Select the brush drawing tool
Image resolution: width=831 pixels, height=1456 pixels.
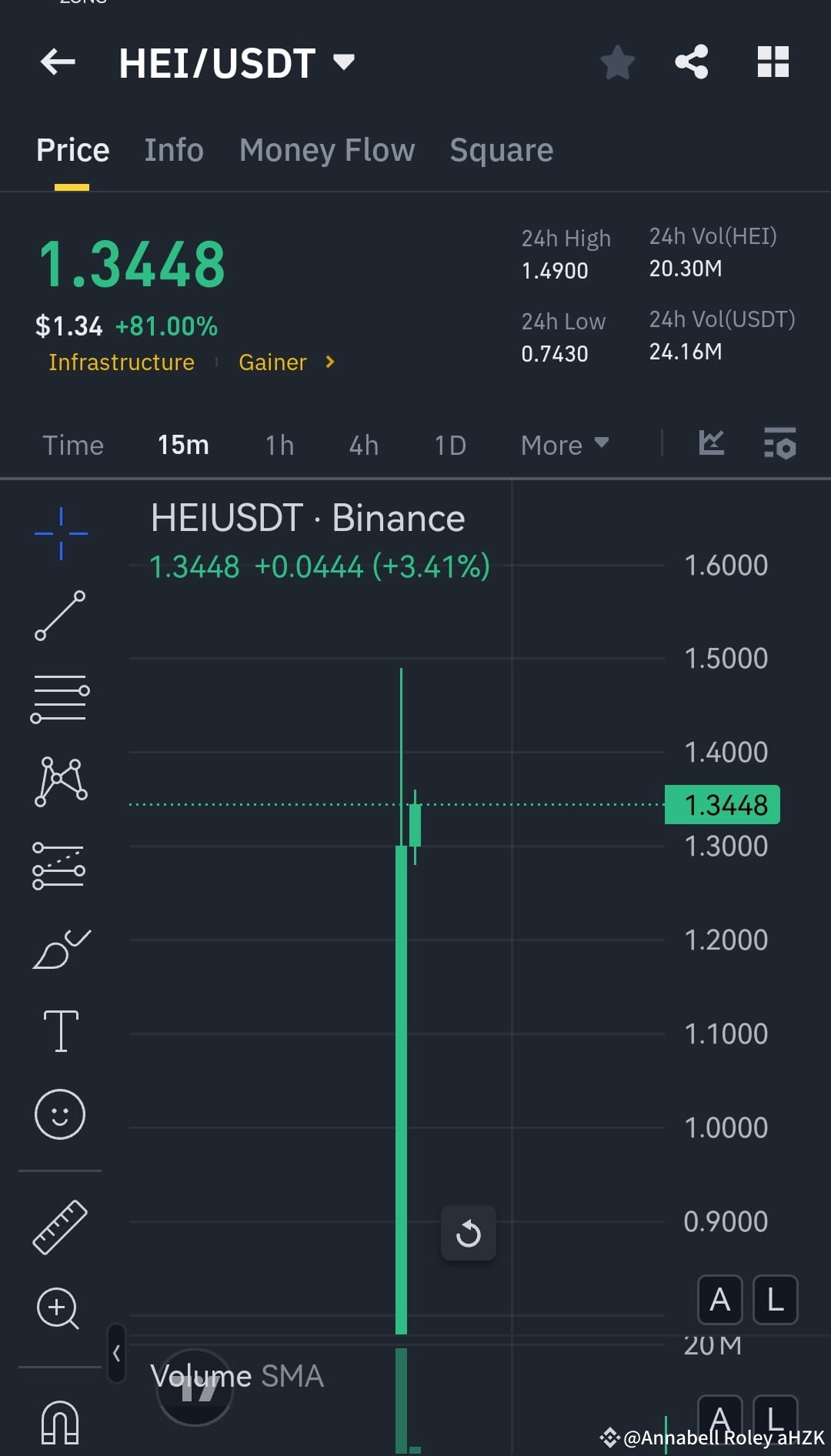tap(61, 948)
